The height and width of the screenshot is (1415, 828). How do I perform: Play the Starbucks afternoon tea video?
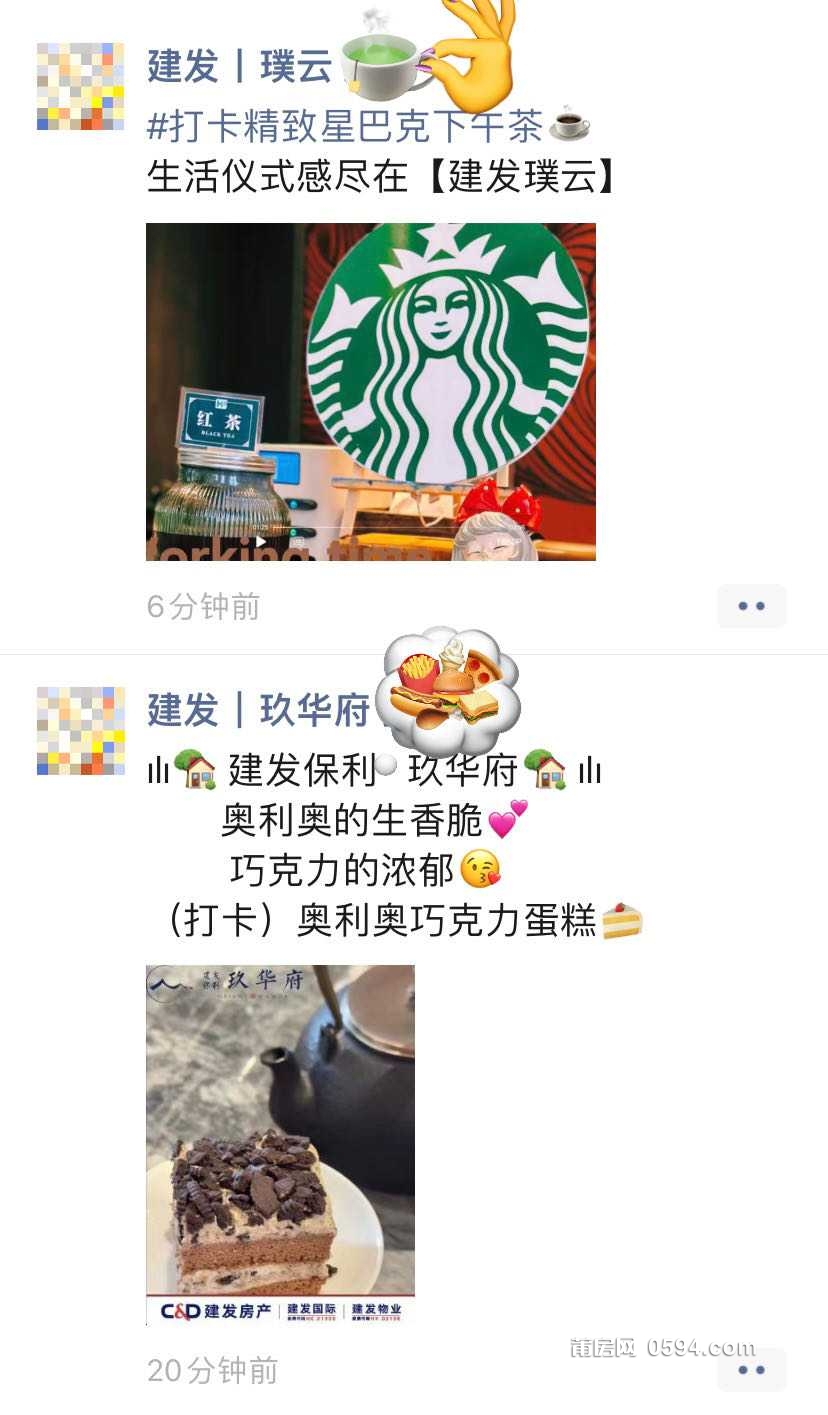[370, 391]
